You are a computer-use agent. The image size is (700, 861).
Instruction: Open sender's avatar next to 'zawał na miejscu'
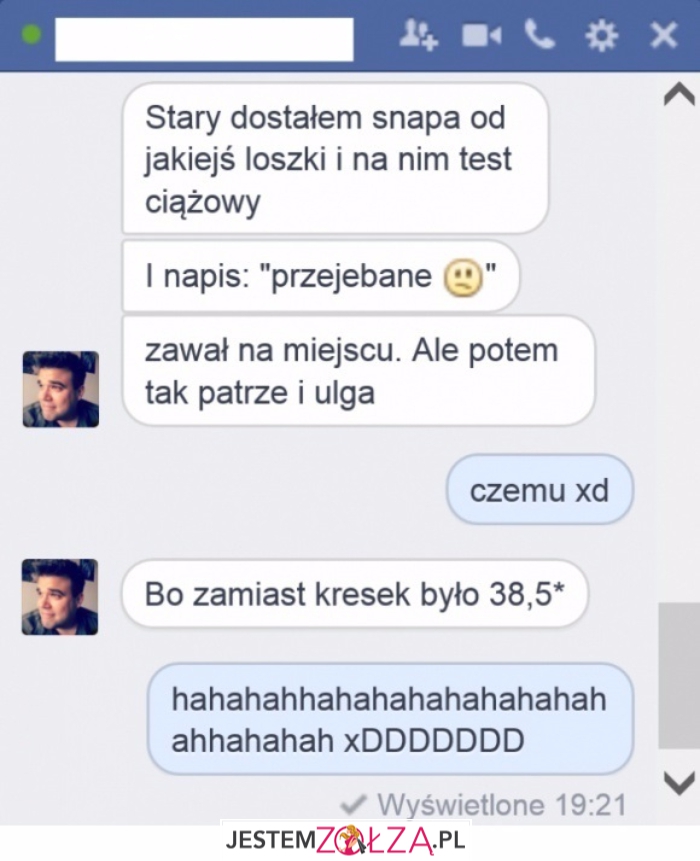click(60, 389)
